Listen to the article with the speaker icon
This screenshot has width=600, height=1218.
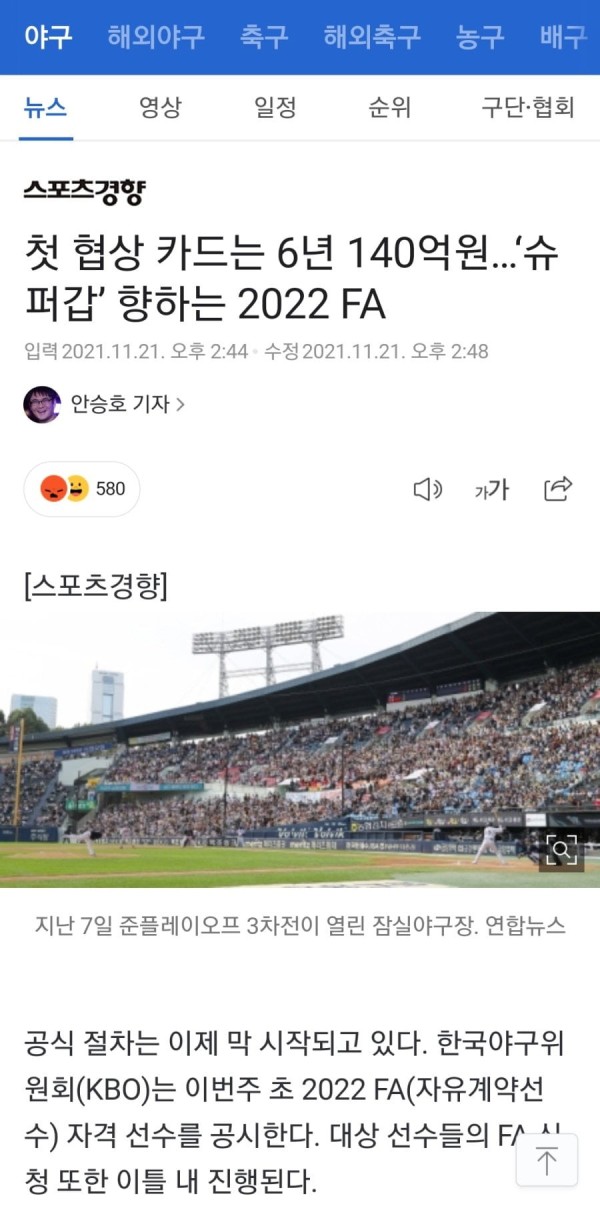pos(428,489)
